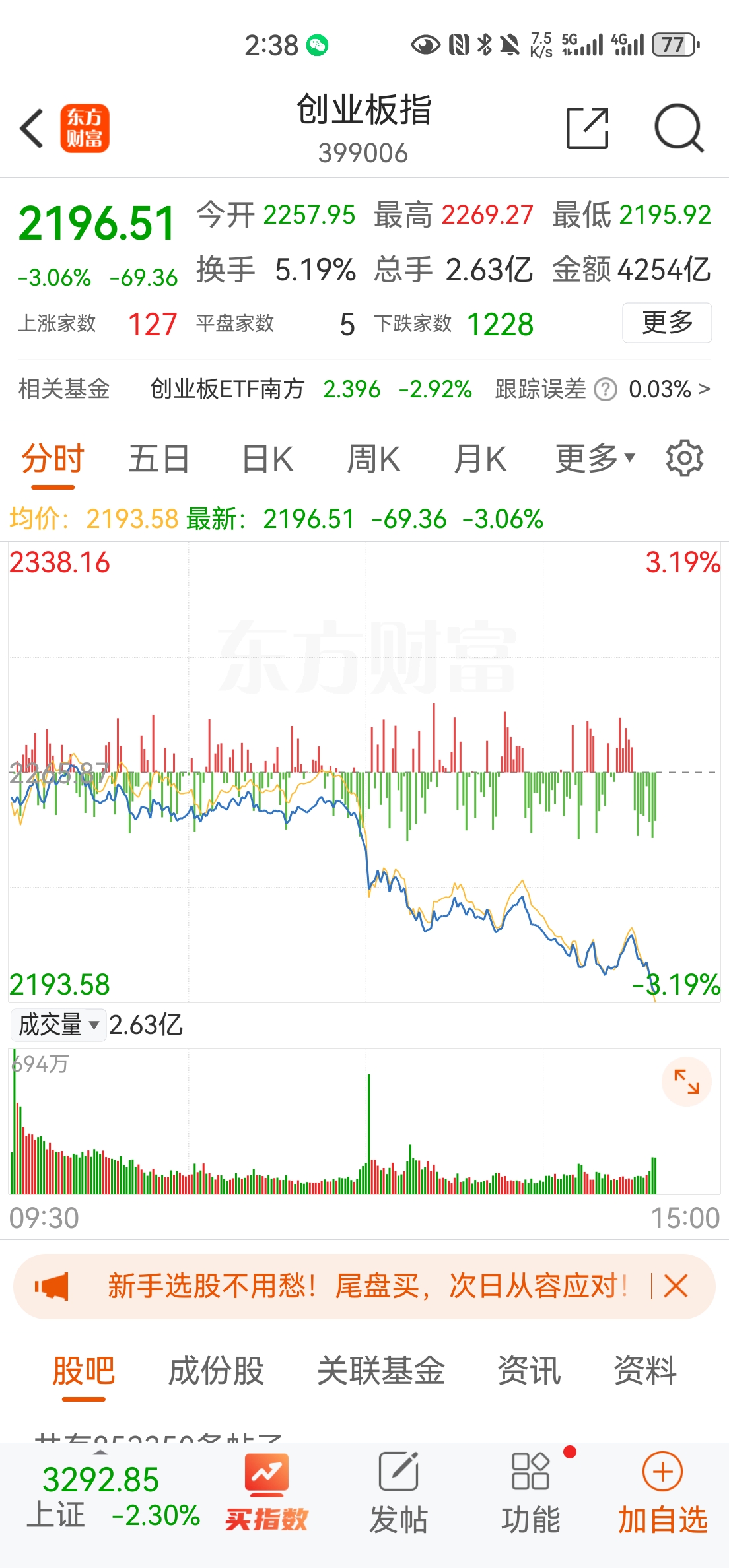
Task: Share the 创业板指 page
Action: 587,128
